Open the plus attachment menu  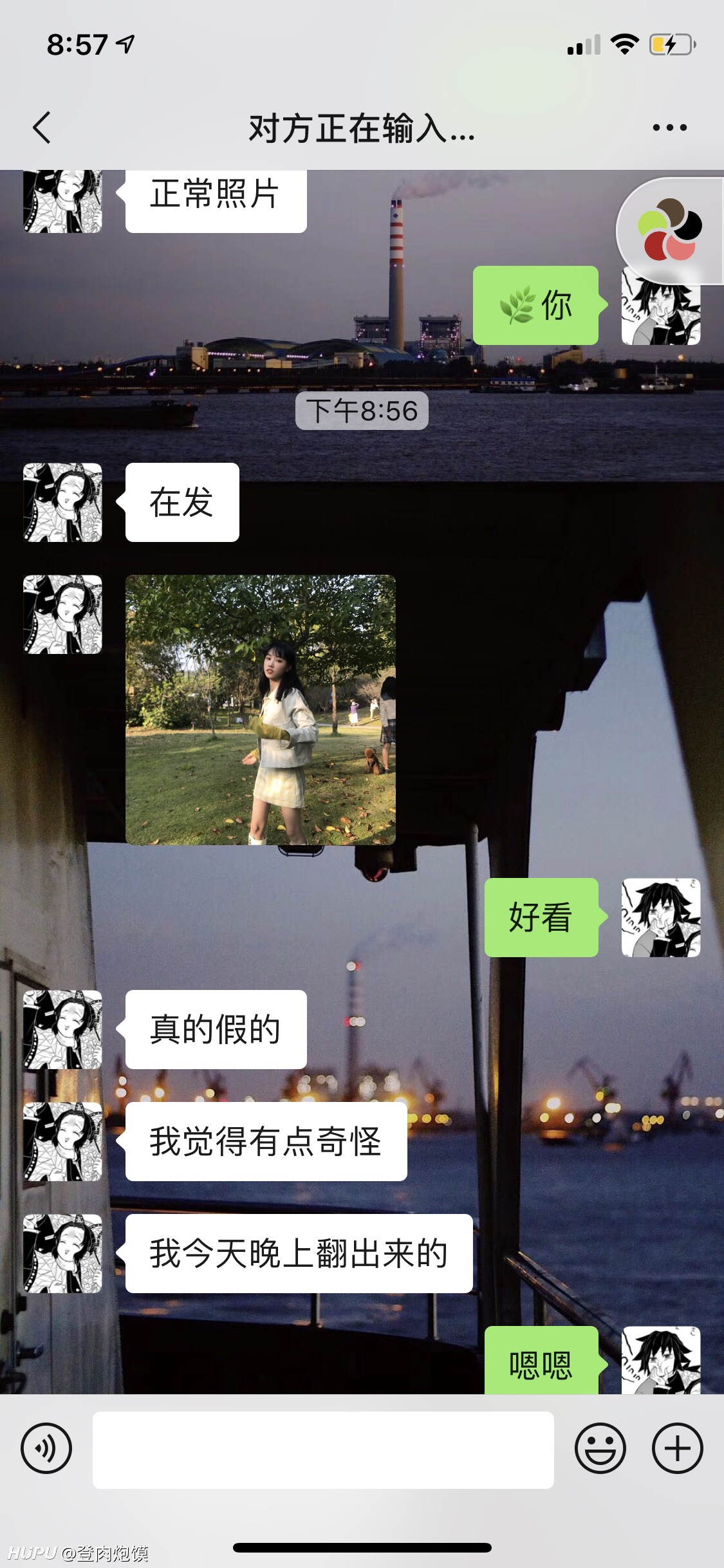point(678,1449)
